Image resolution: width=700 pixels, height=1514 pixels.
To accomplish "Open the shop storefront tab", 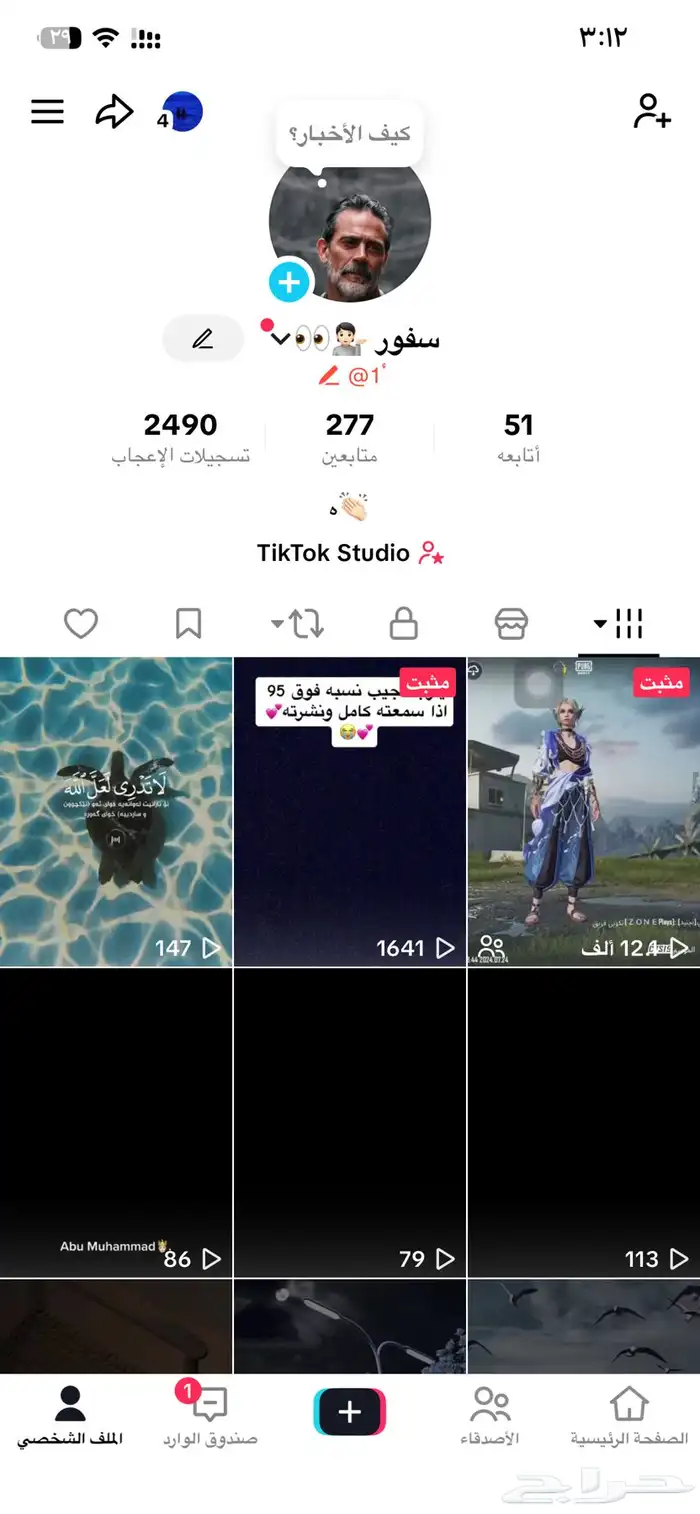I will tap(511, 624).
